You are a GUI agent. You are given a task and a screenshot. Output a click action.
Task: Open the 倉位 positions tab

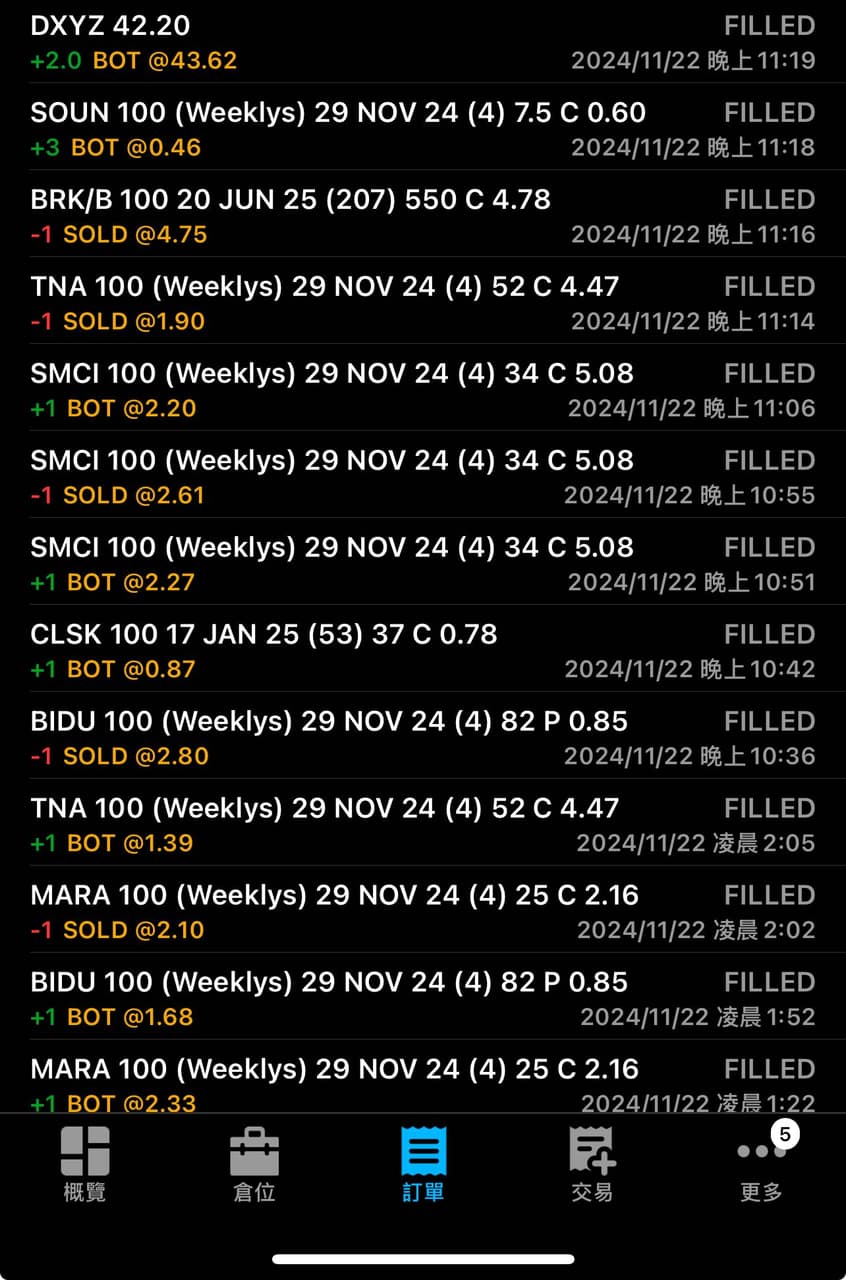pyautogui.click(x=254, y=1163)
